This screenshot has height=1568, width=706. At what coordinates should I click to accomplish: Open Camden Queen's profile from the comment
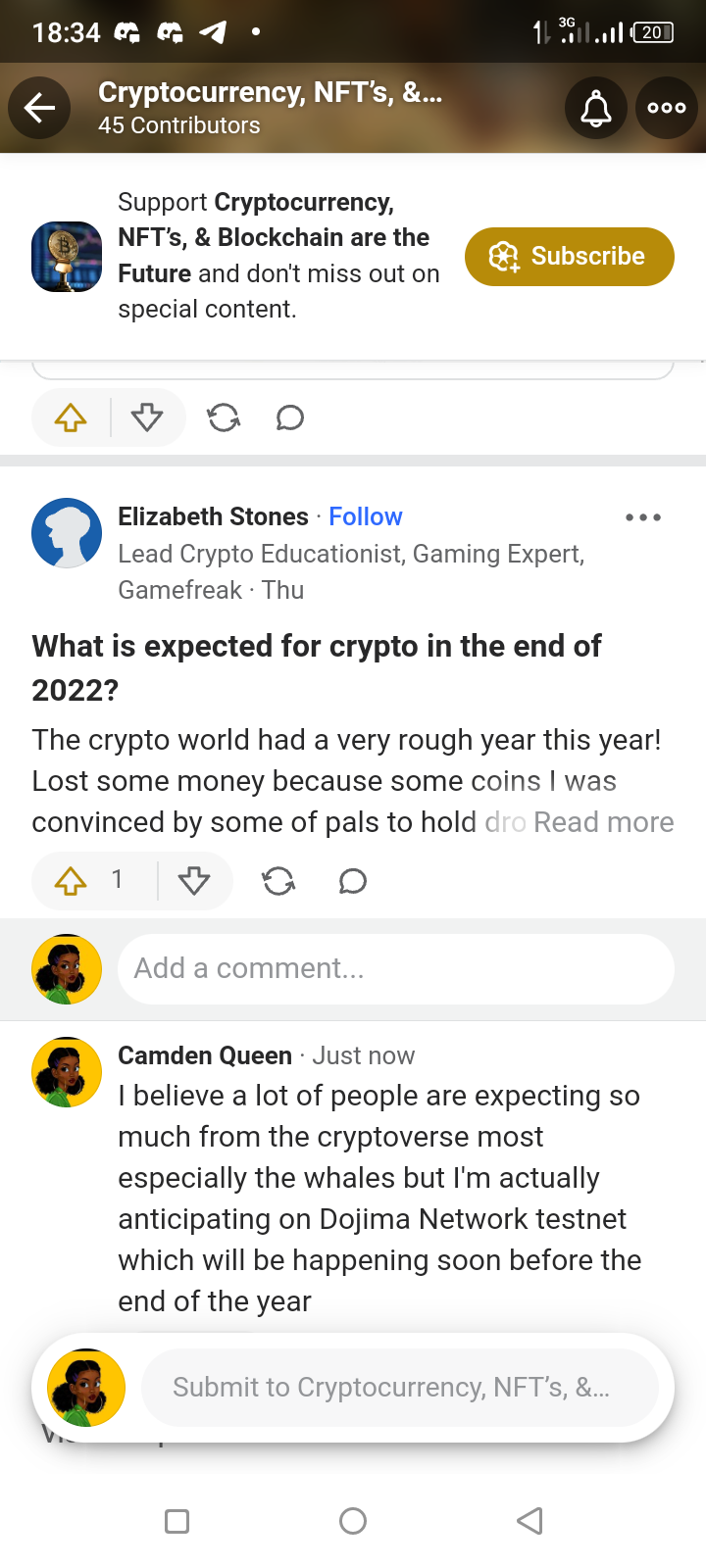click(205, 1055)
